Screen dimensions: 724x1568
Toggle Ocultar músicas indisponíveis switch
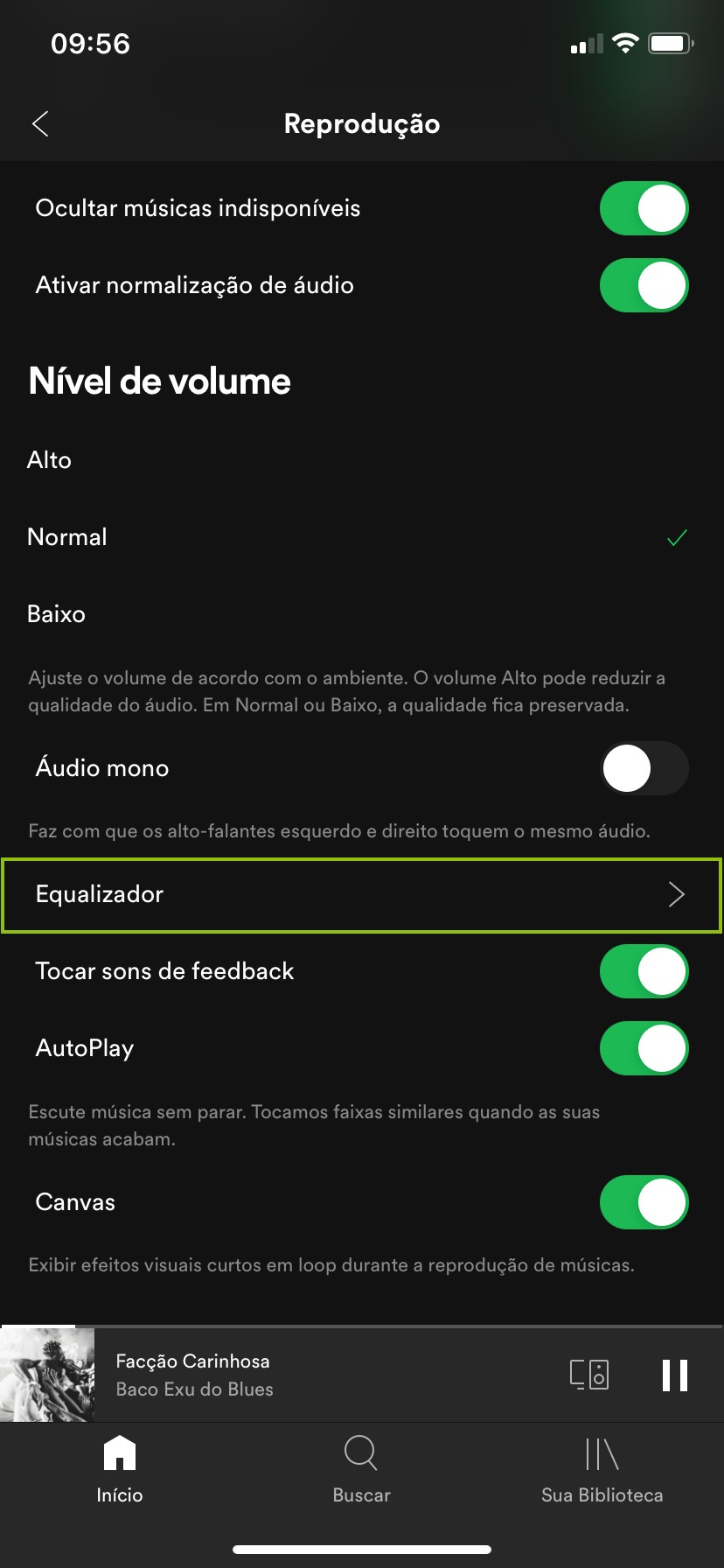644,208
